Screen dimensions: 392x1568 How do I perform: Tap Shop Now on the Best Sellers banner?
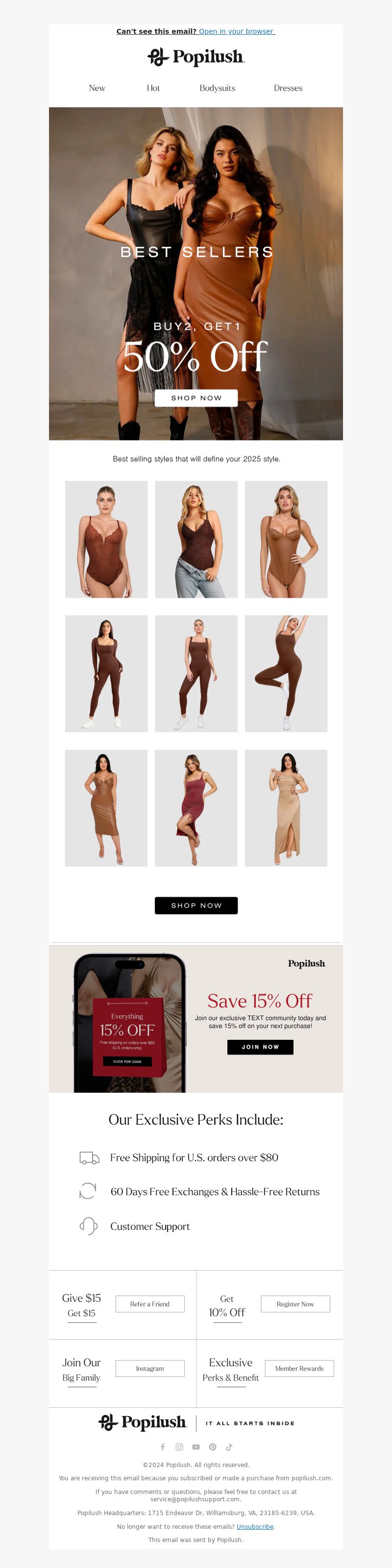(x=196, y=397)
